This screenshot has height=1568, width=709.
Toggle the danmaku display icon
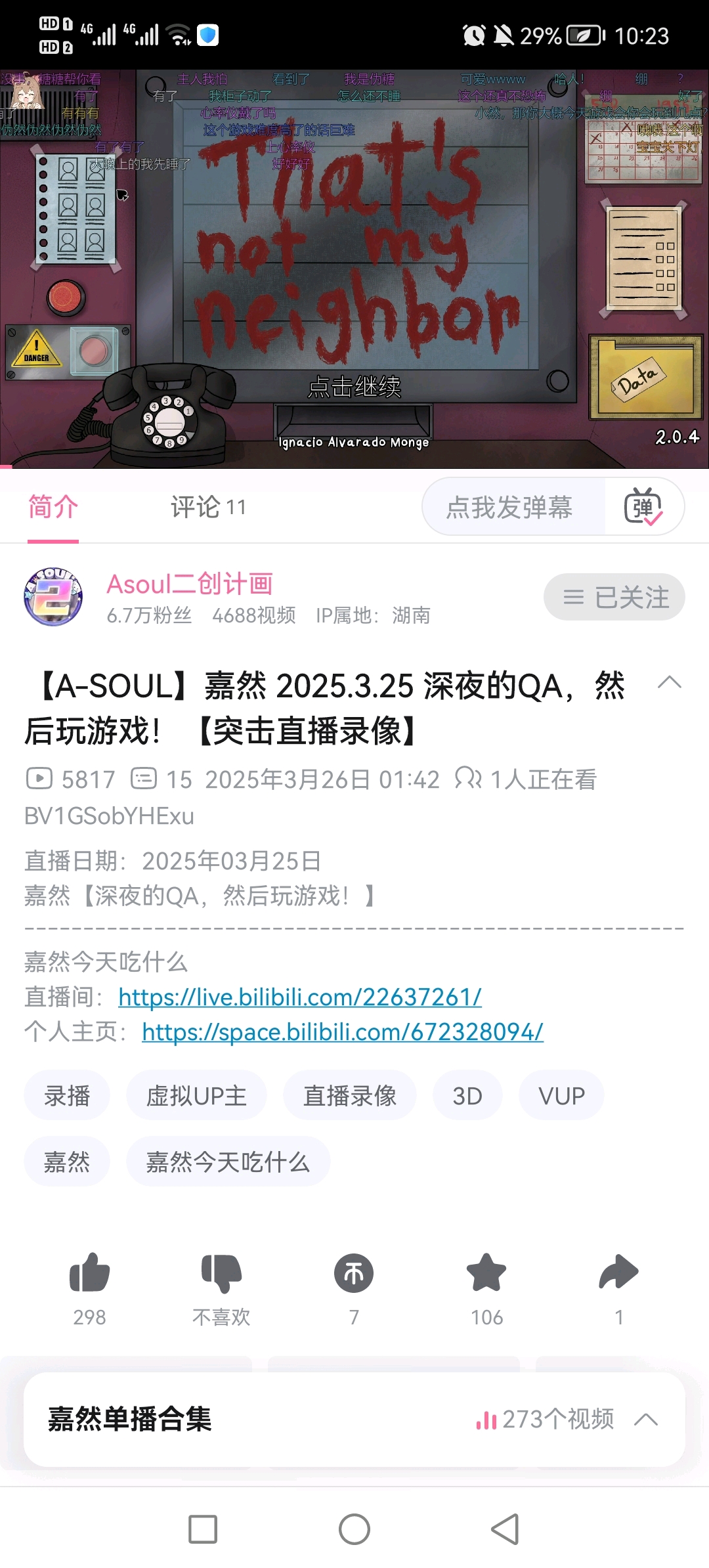coord(643,507)
